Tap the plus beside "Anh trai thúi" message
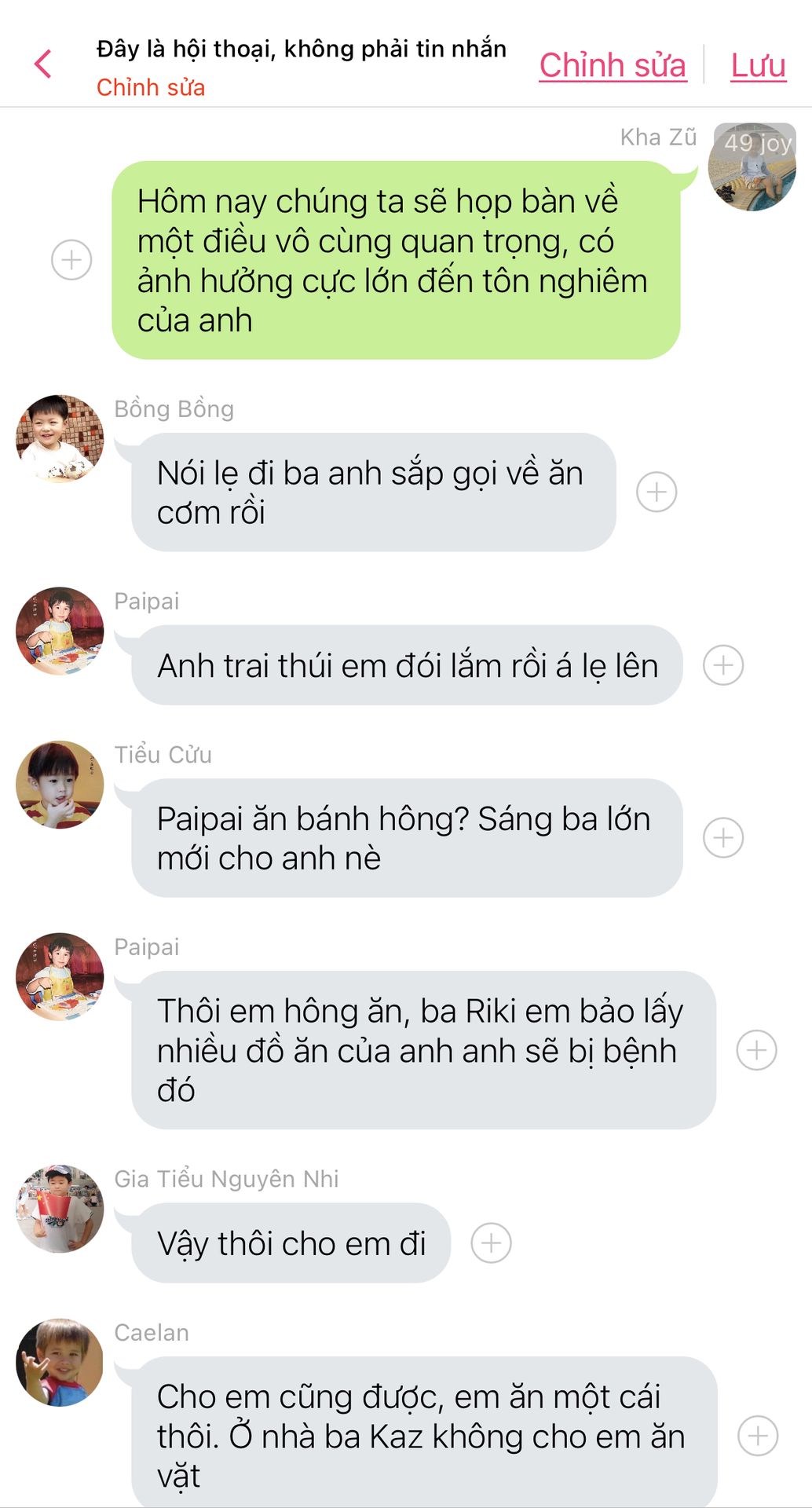812x1508 pixels. click(x=723, y=665)
